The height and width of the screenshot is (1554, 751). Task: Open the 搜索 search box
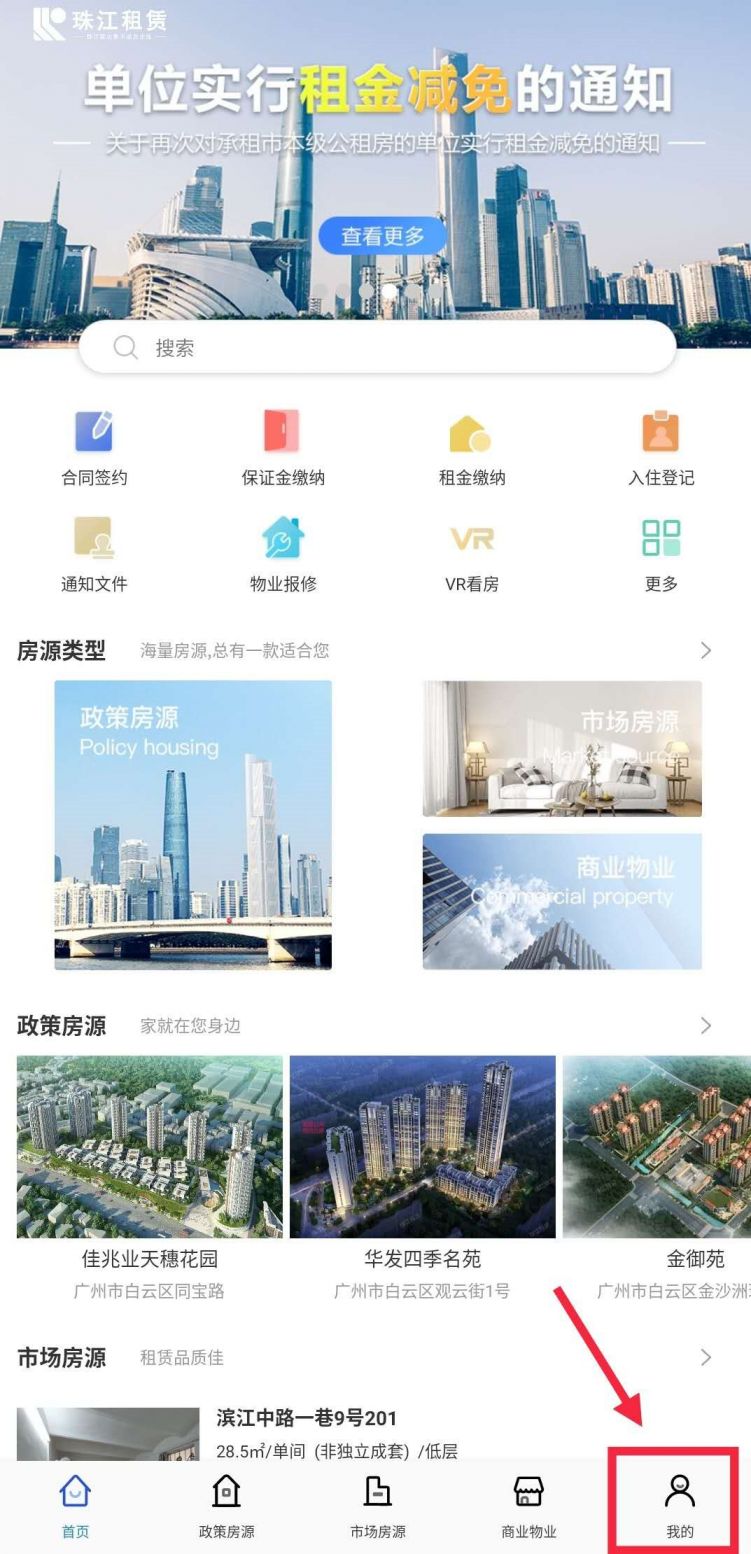tap(377, 348)
